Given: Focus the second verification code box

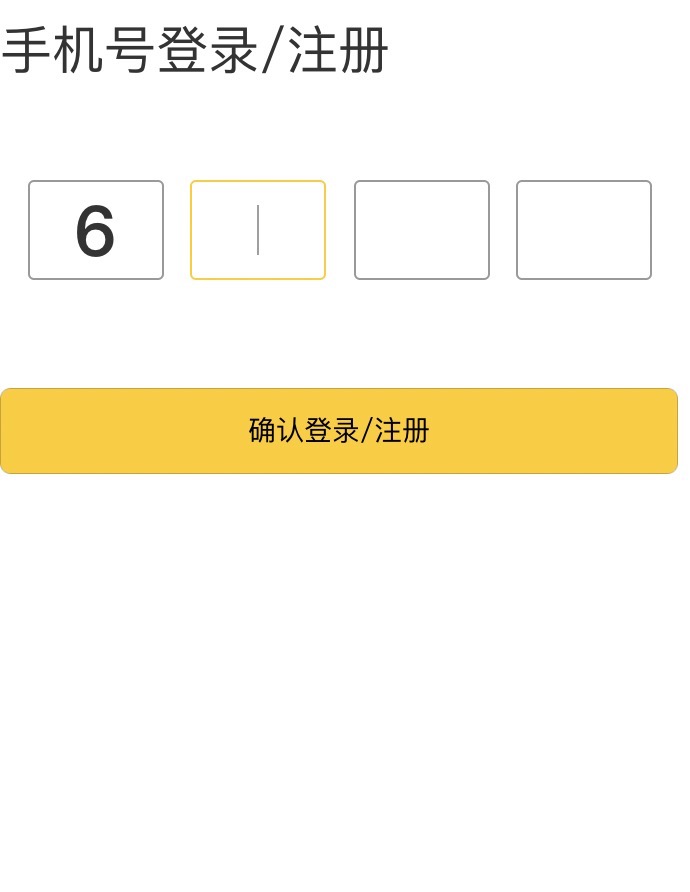Looking at the screenshot, I should coord(258,230).
